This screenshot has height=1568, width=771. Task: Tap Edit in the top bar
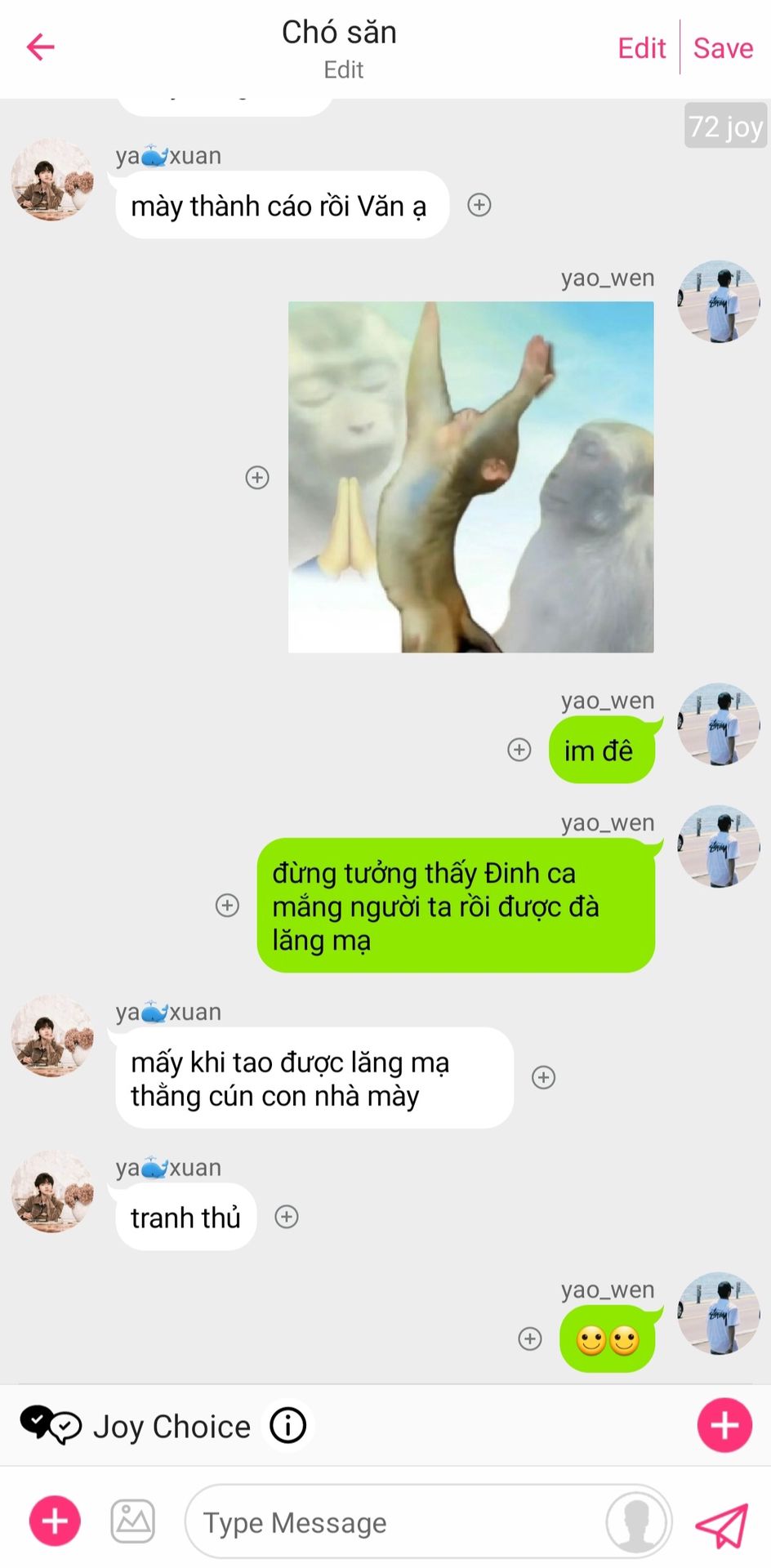(642, 48)
